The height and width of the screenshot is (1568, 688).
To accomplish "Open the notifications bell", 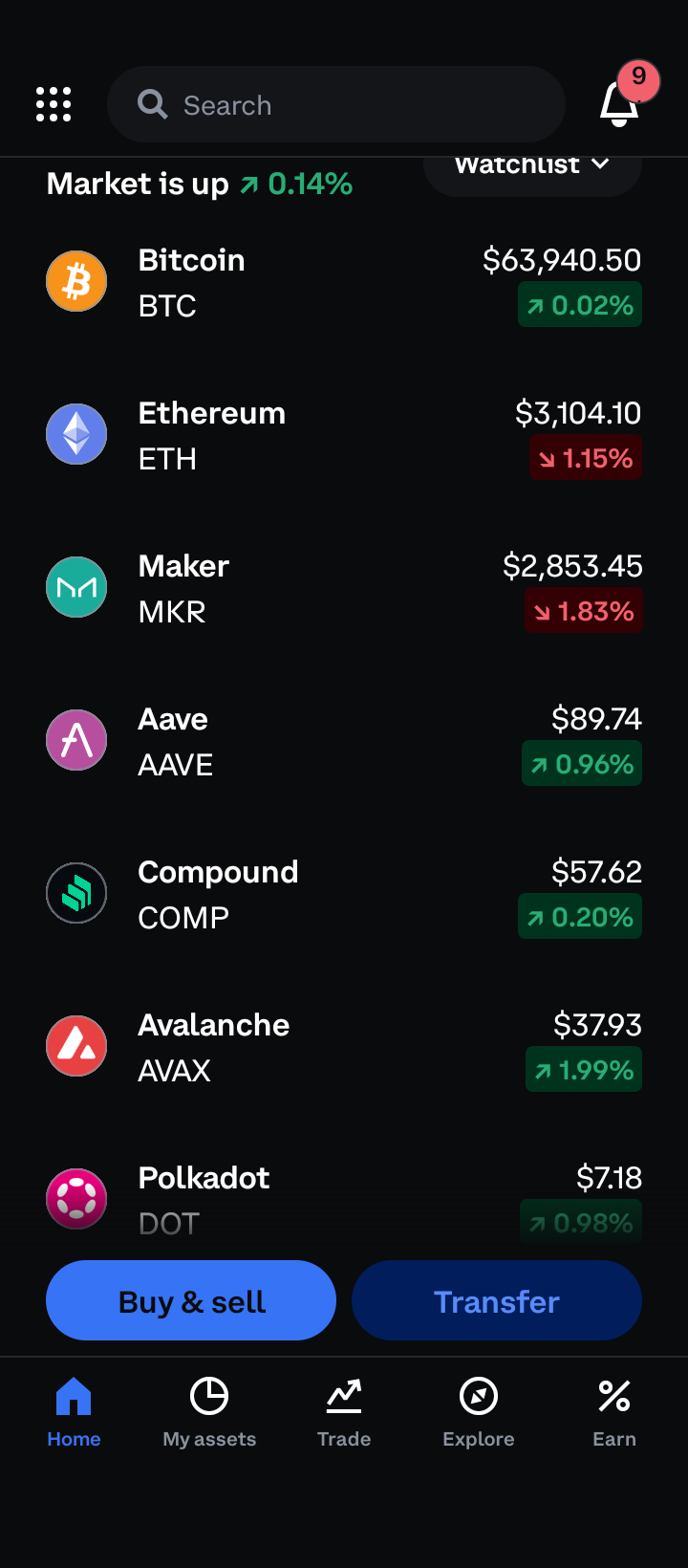I will pyautogui.click(x=619, y=104).
